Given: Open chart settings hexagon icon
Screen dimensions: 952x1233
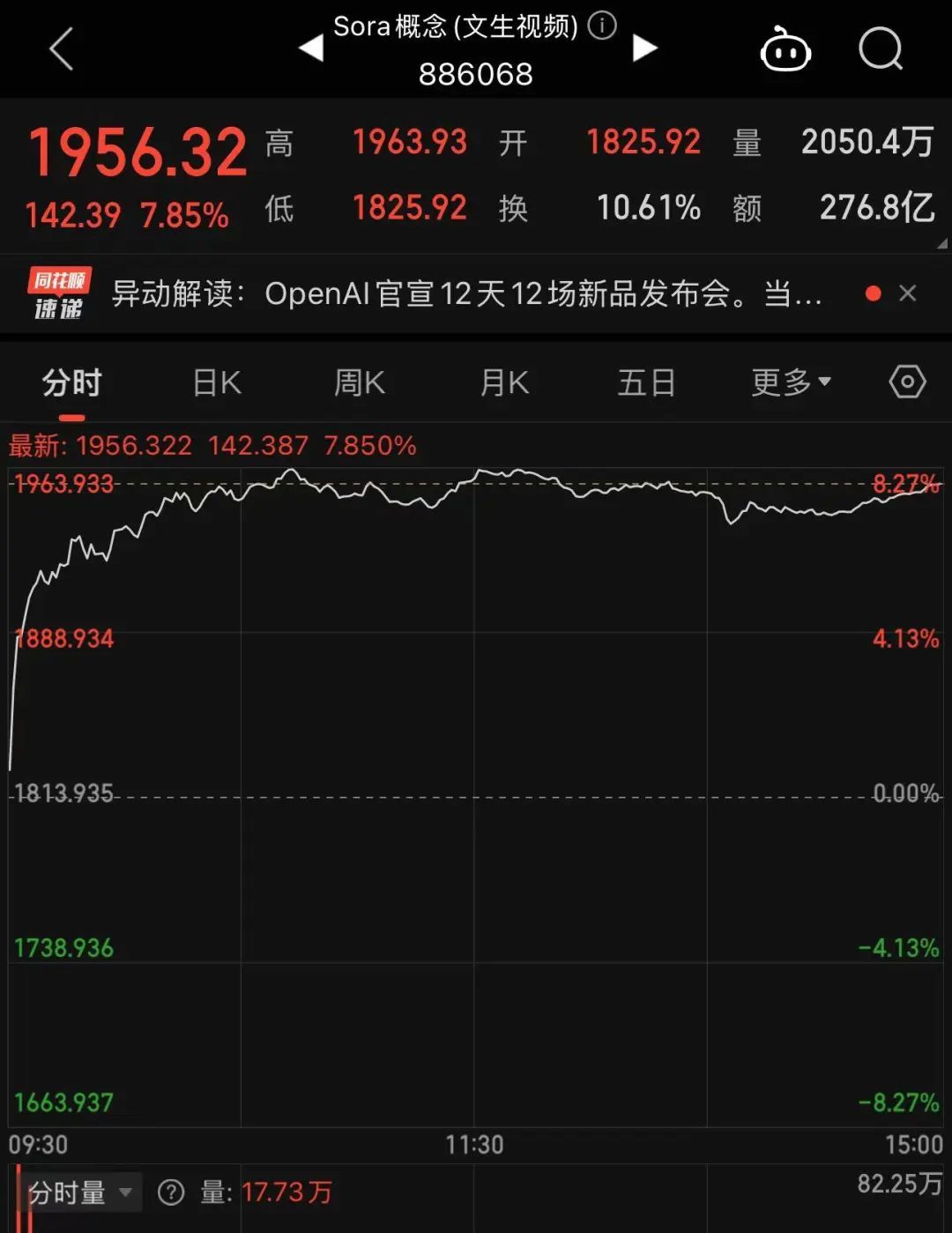Looking at the screenshot, I should tap(907, 383).
